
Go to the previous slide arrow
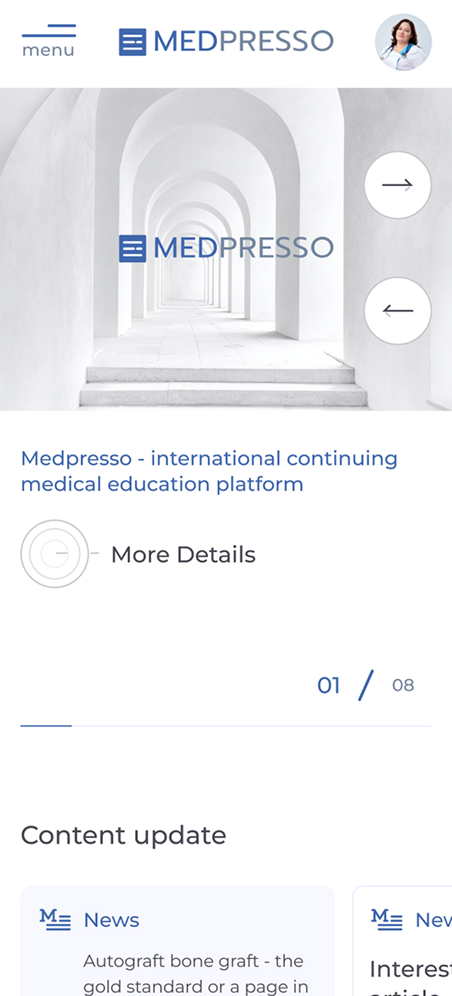(397, 311)
